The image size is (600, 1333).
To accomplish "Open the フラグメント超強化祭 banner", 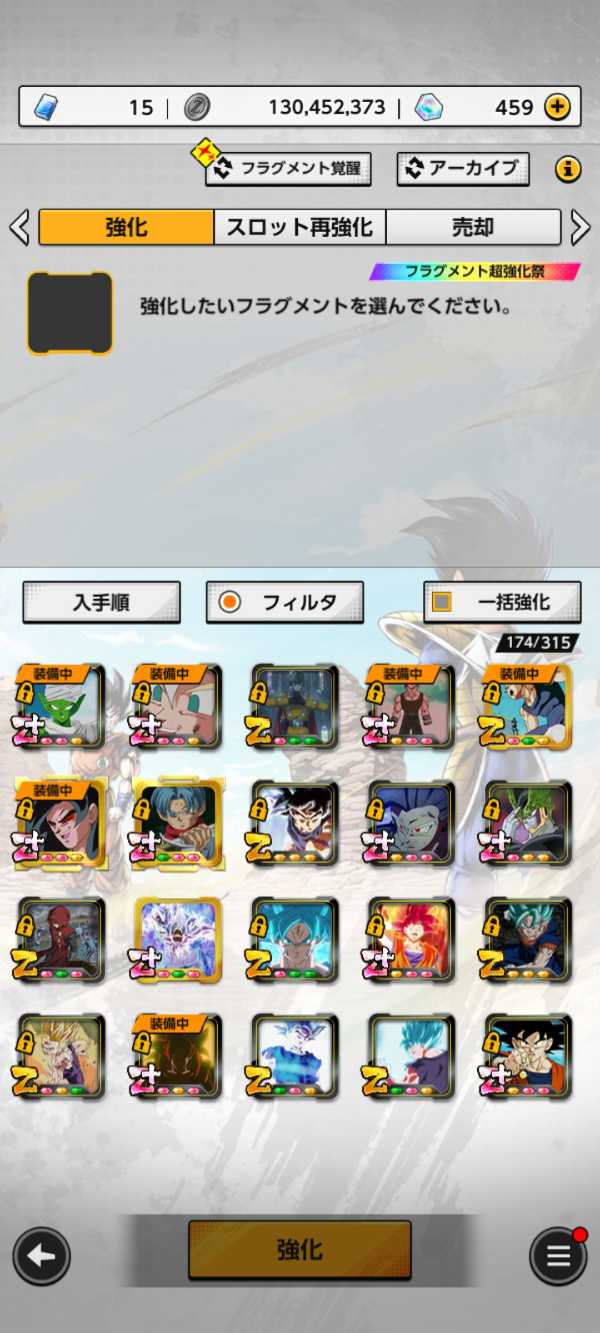I will [475, 271].
